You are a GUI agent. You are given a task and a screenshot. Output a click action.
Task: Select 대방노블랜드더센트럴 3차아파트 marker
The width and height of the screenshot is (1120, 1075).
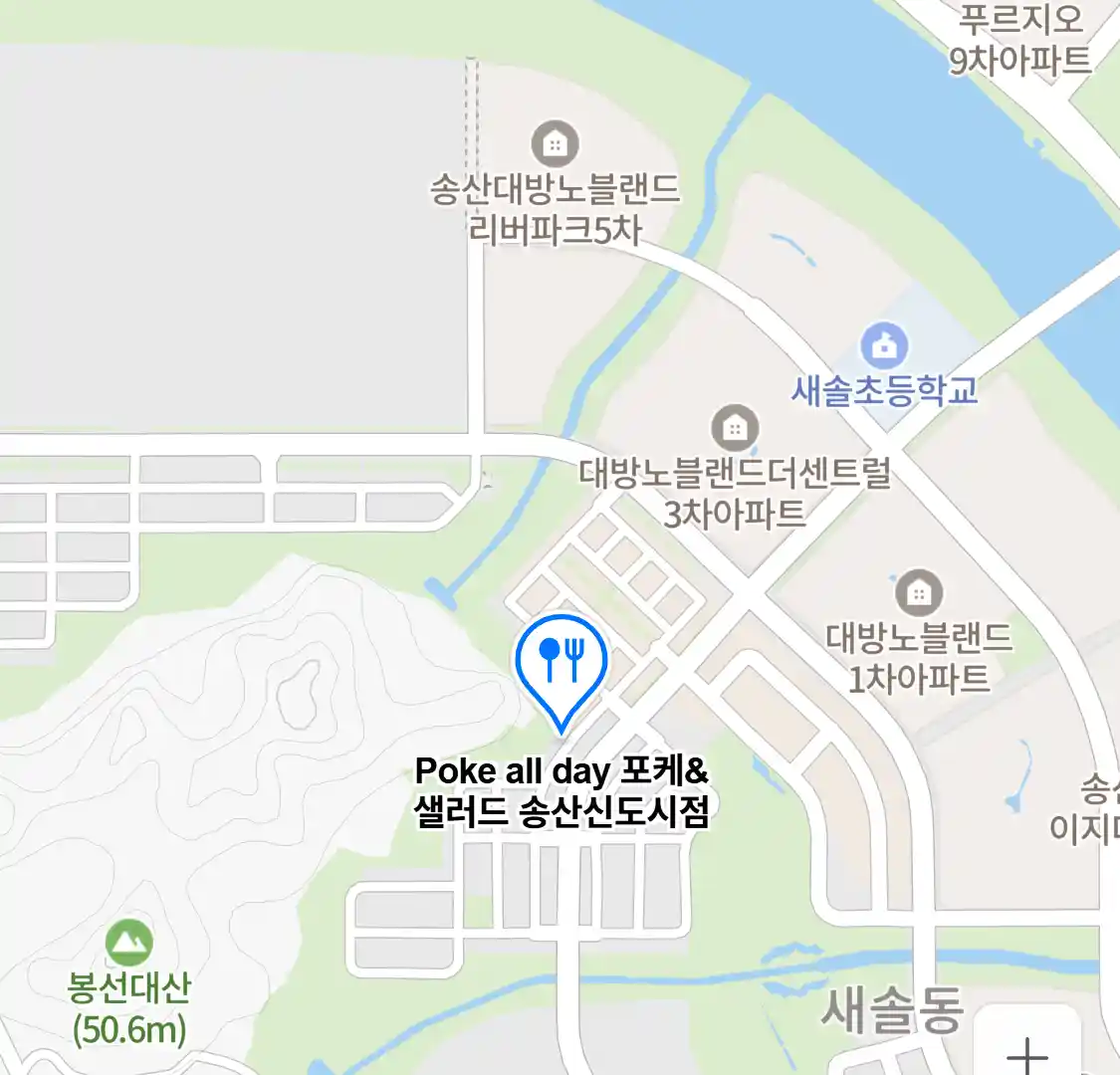pos(735,429)
